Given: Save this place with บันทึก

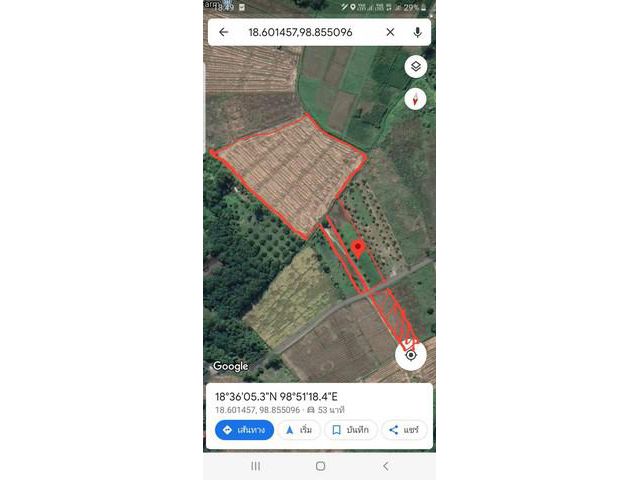Looking at the screenshot, I should pos(351,430).
